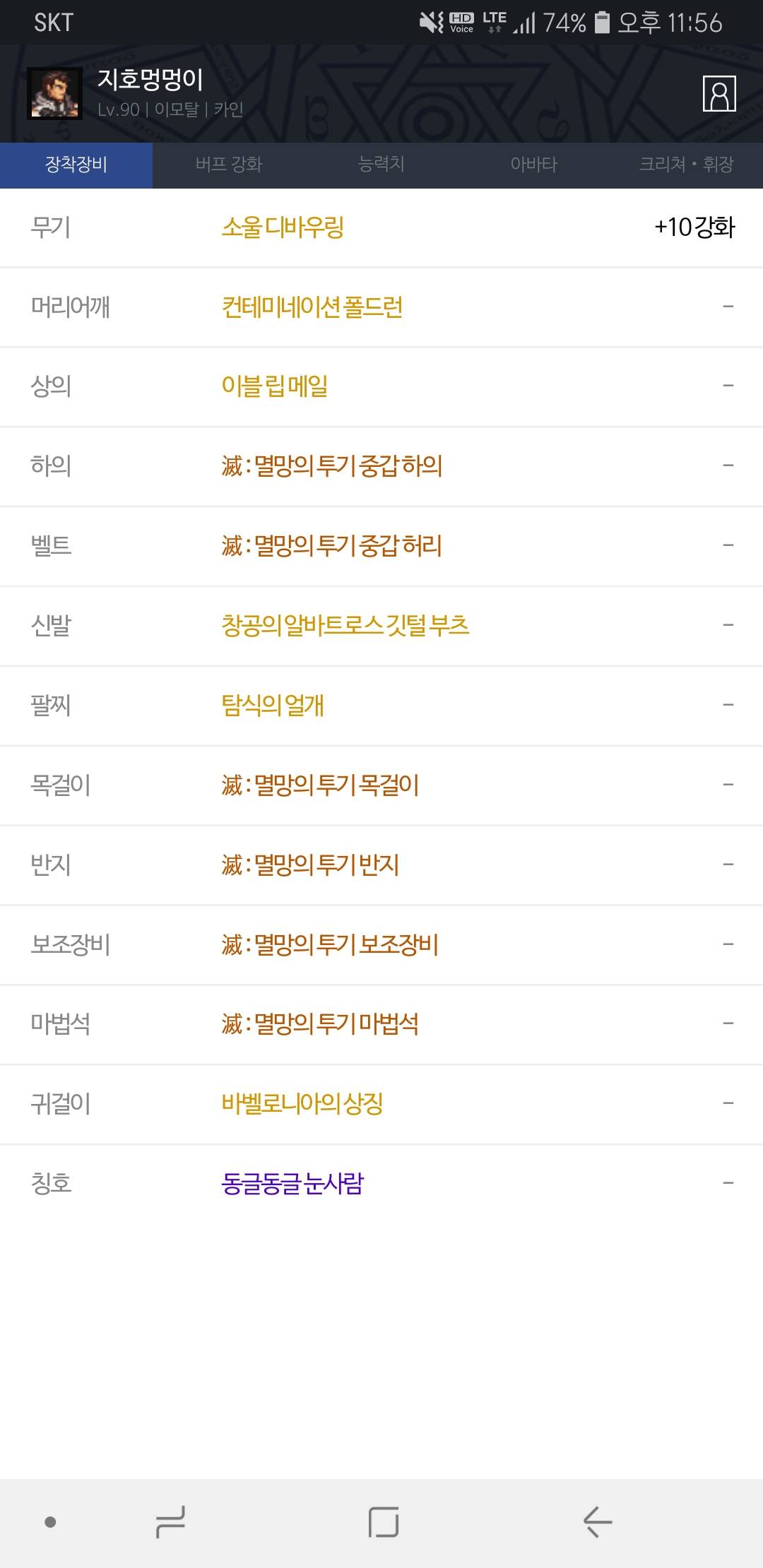Go to the home screen

click(x=384, y=1522)
